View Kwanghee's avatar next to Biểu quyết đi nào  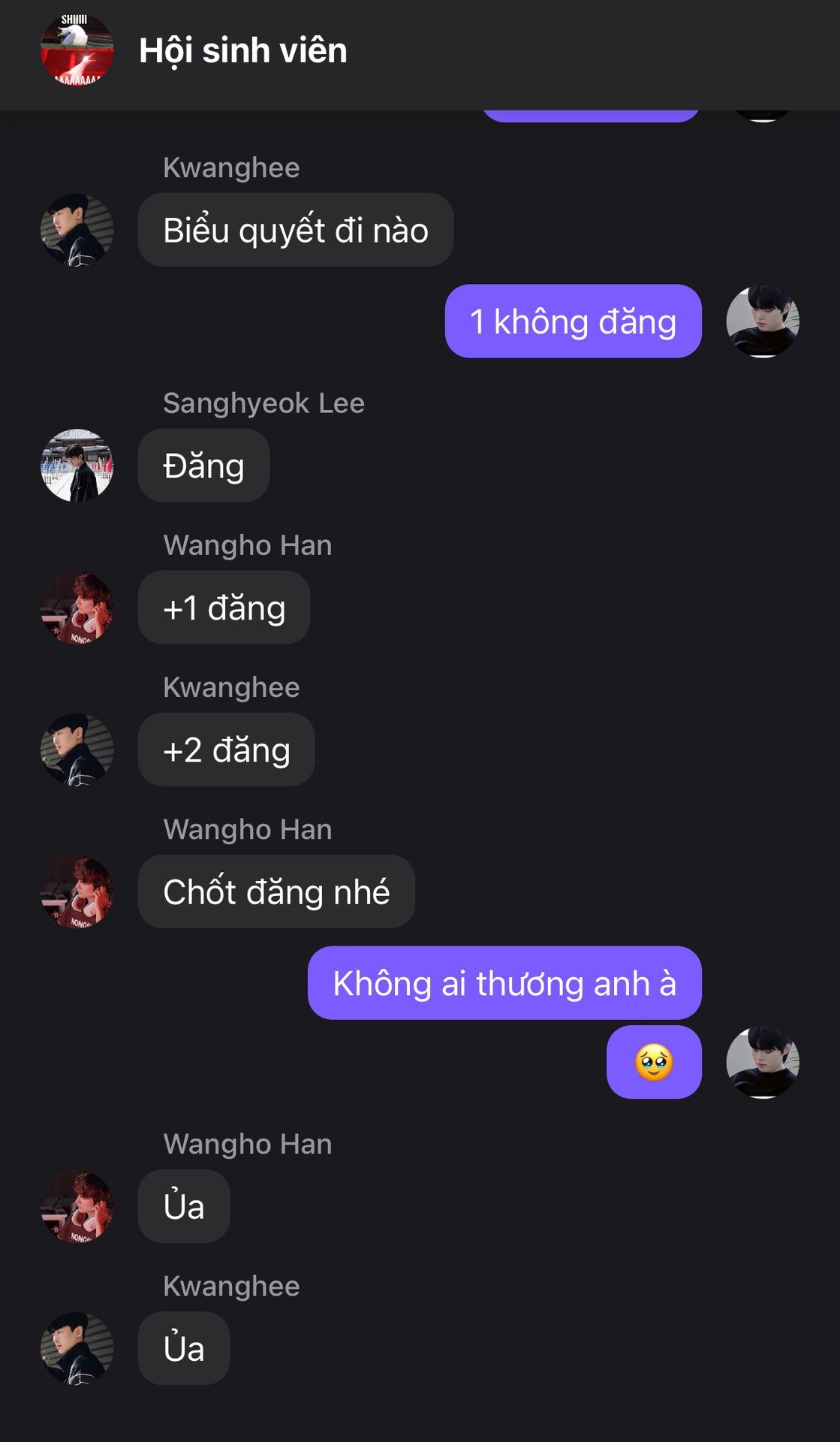tap(77, 230)
